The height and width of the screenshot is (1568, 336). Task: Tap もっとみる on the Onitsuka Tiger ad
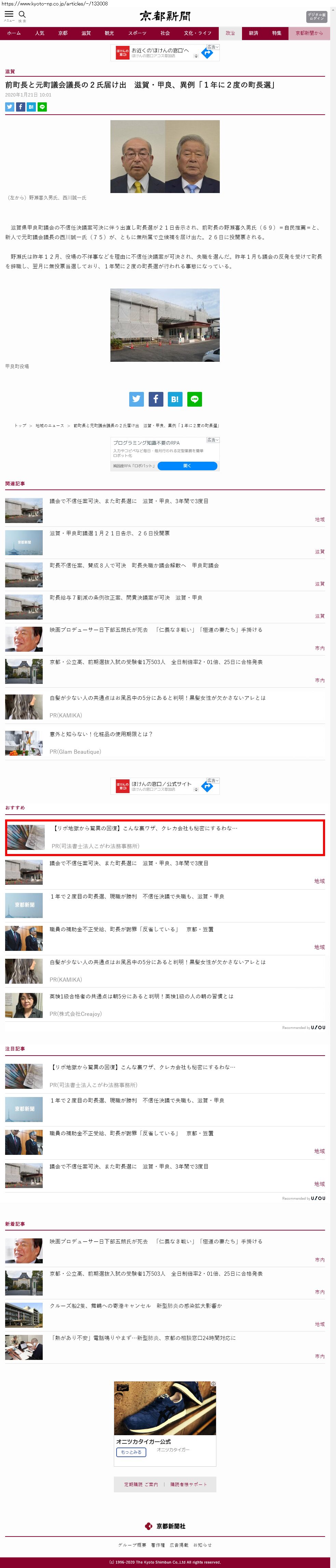pyautogui.click(x=131, y=1452)
